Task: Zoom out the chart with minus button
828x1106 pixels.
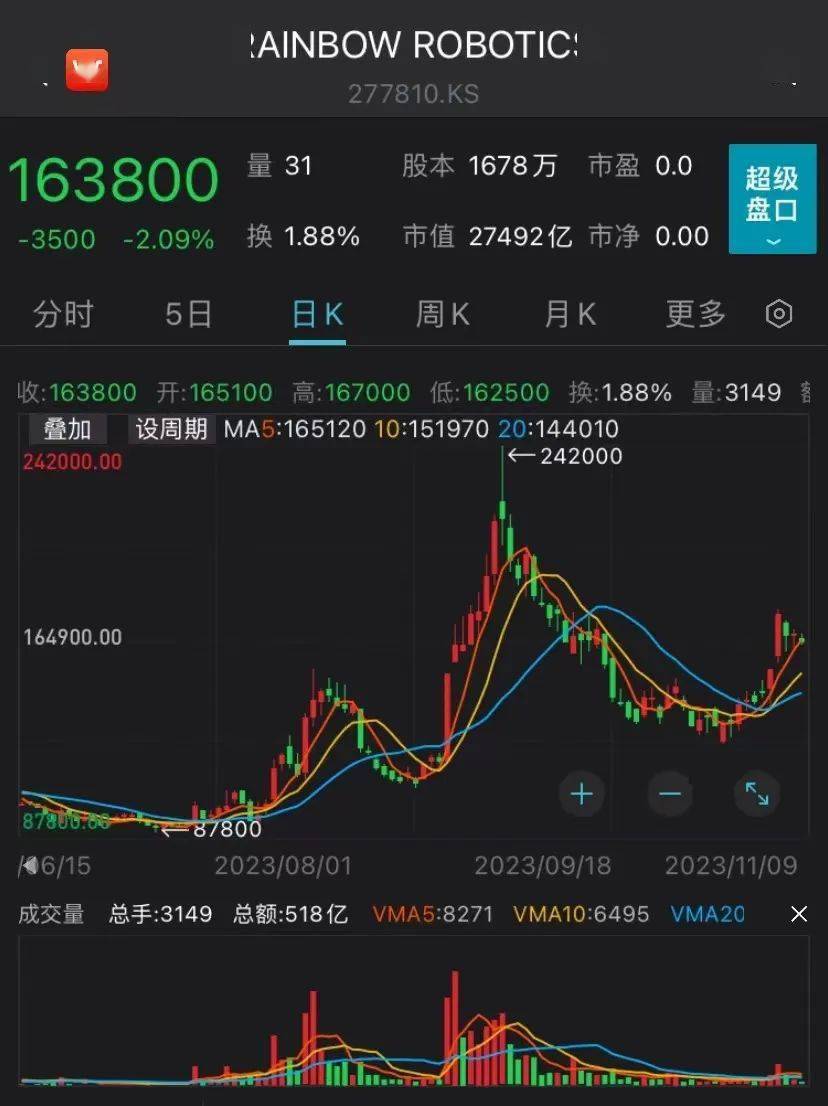Action: (x=670, y=794)
